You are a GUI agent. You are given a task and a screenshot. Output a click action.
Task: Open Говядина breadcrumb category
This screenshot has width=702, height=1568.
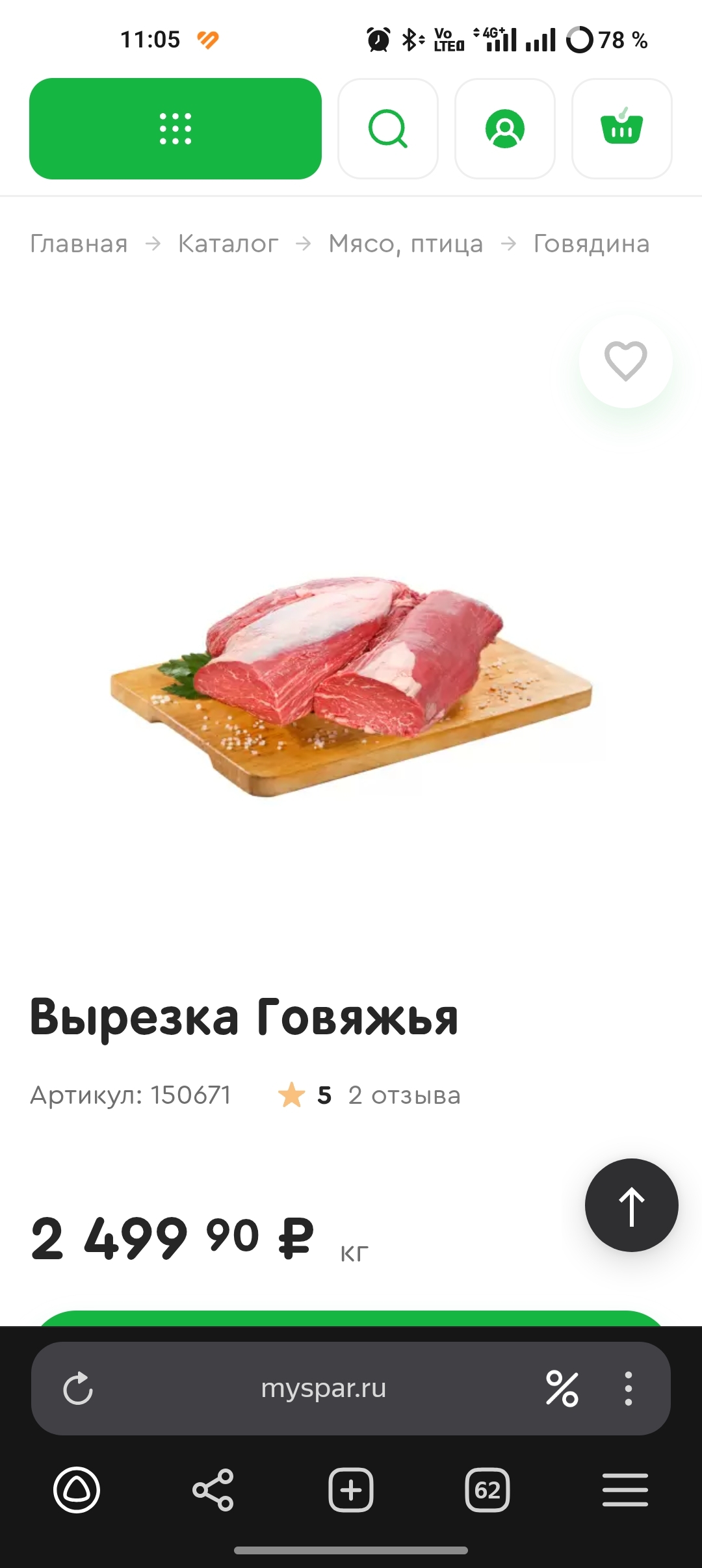click(591, 244)
